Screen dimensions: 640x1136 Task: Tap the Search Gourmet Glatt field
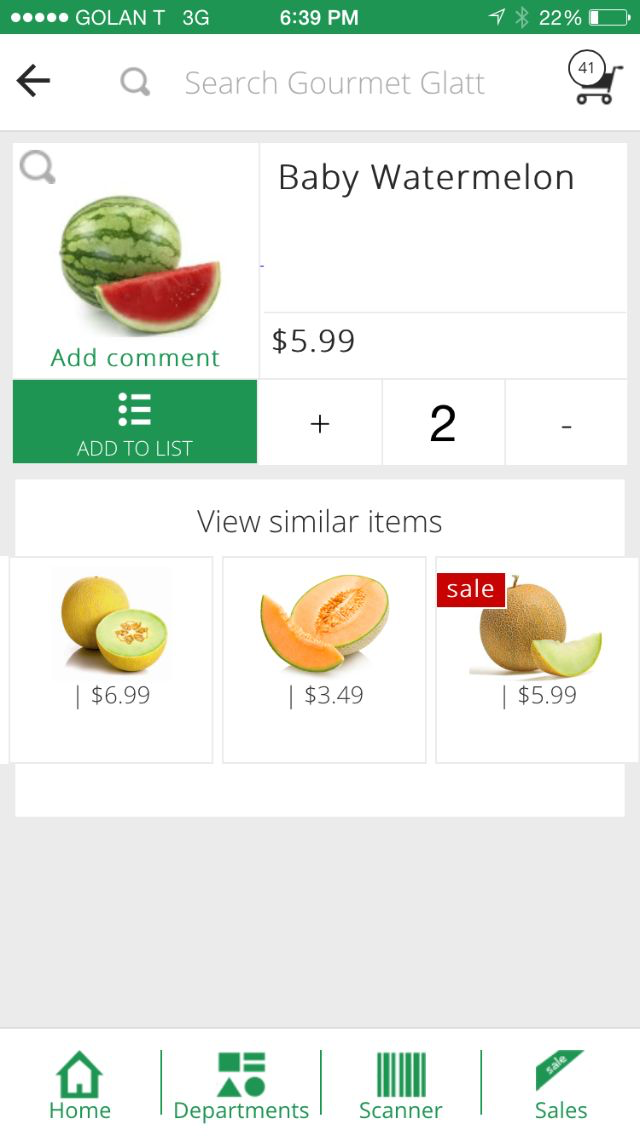(334, 83)
